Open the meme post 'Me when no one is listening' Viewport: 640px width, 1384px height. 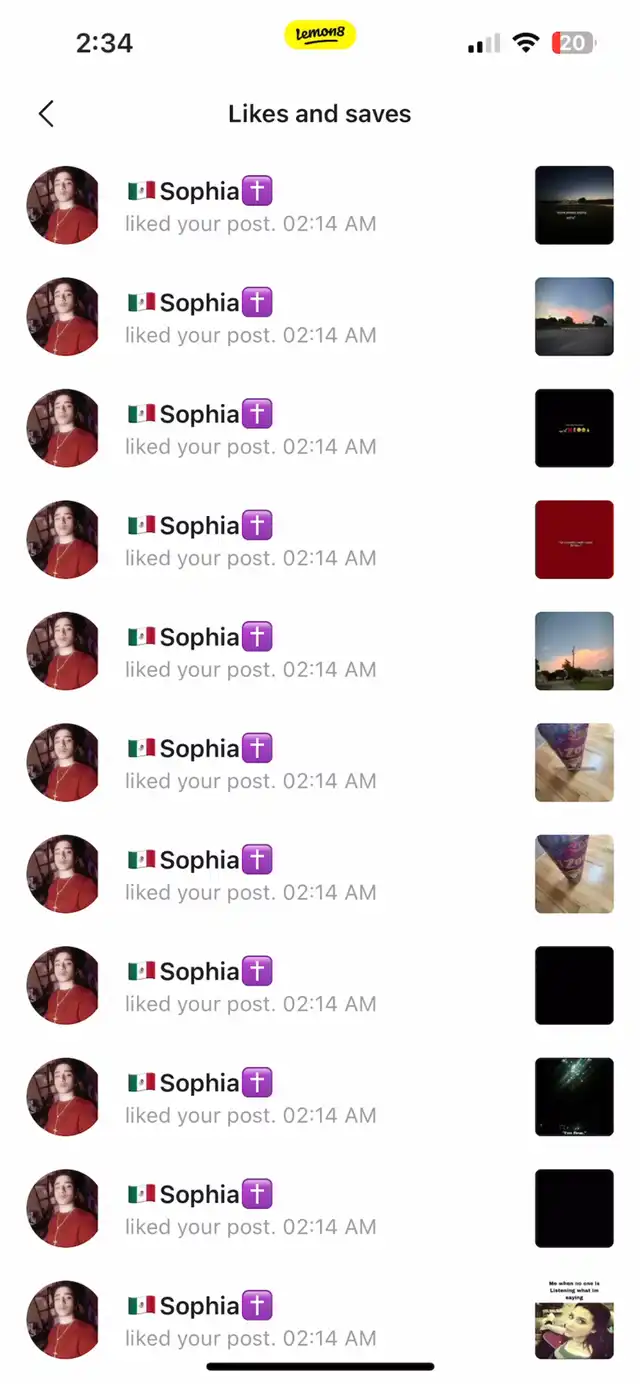pyautogui.click(x=574, y=1320)
